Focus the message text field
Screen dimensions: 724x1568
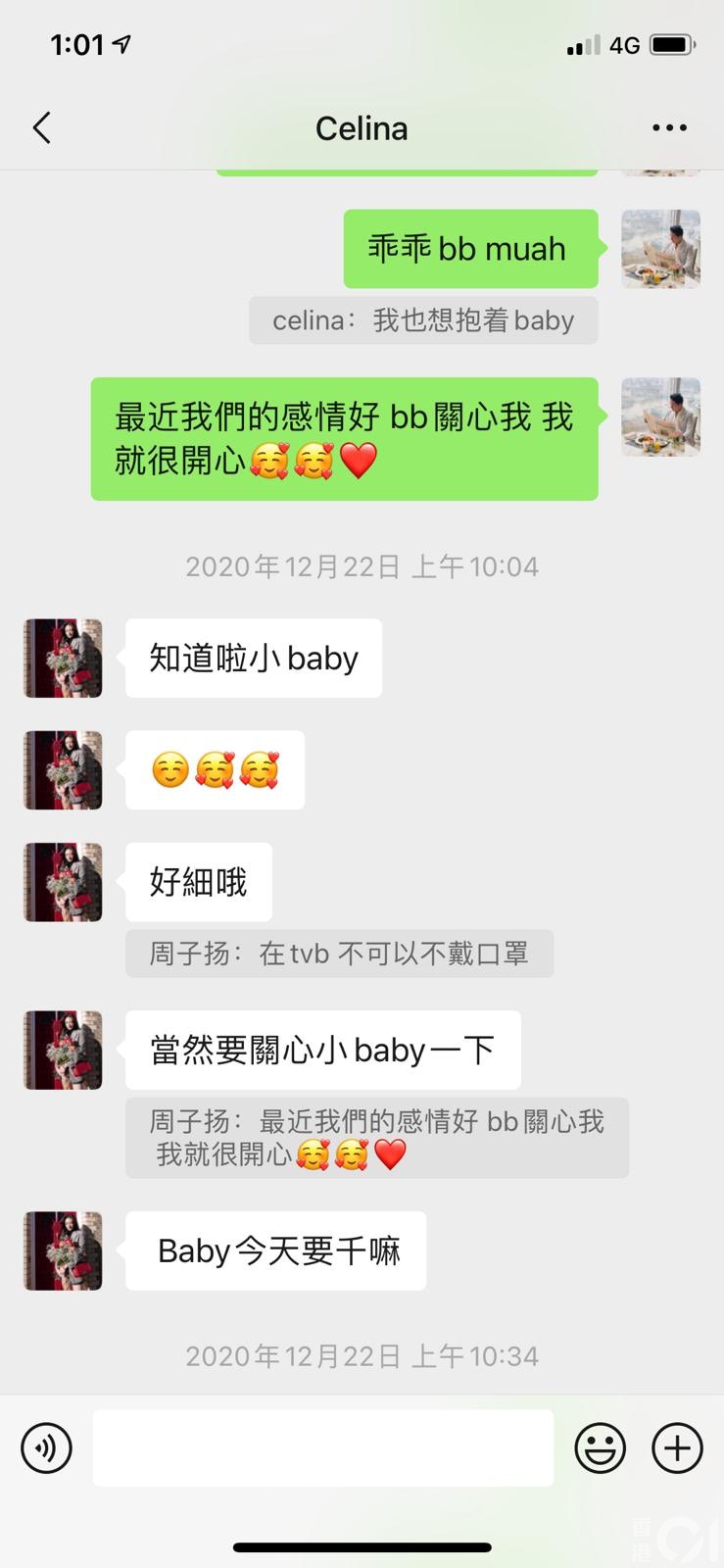323,1448
